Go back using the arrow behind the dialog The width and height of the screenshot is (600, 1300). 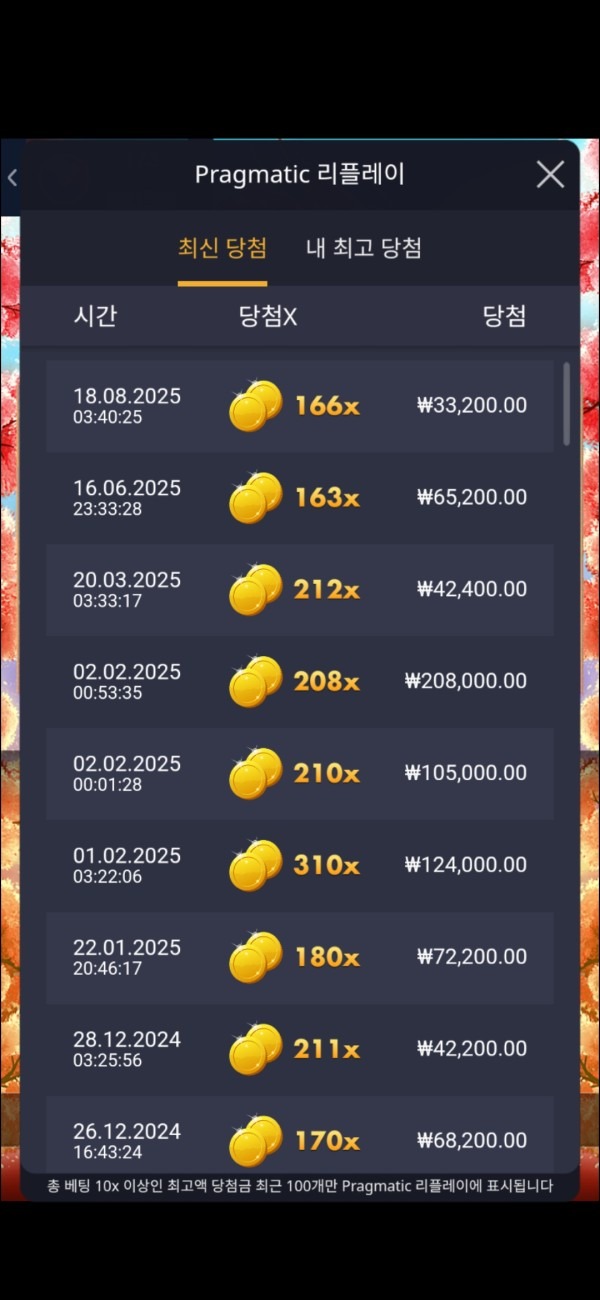(x=12, y=178)
